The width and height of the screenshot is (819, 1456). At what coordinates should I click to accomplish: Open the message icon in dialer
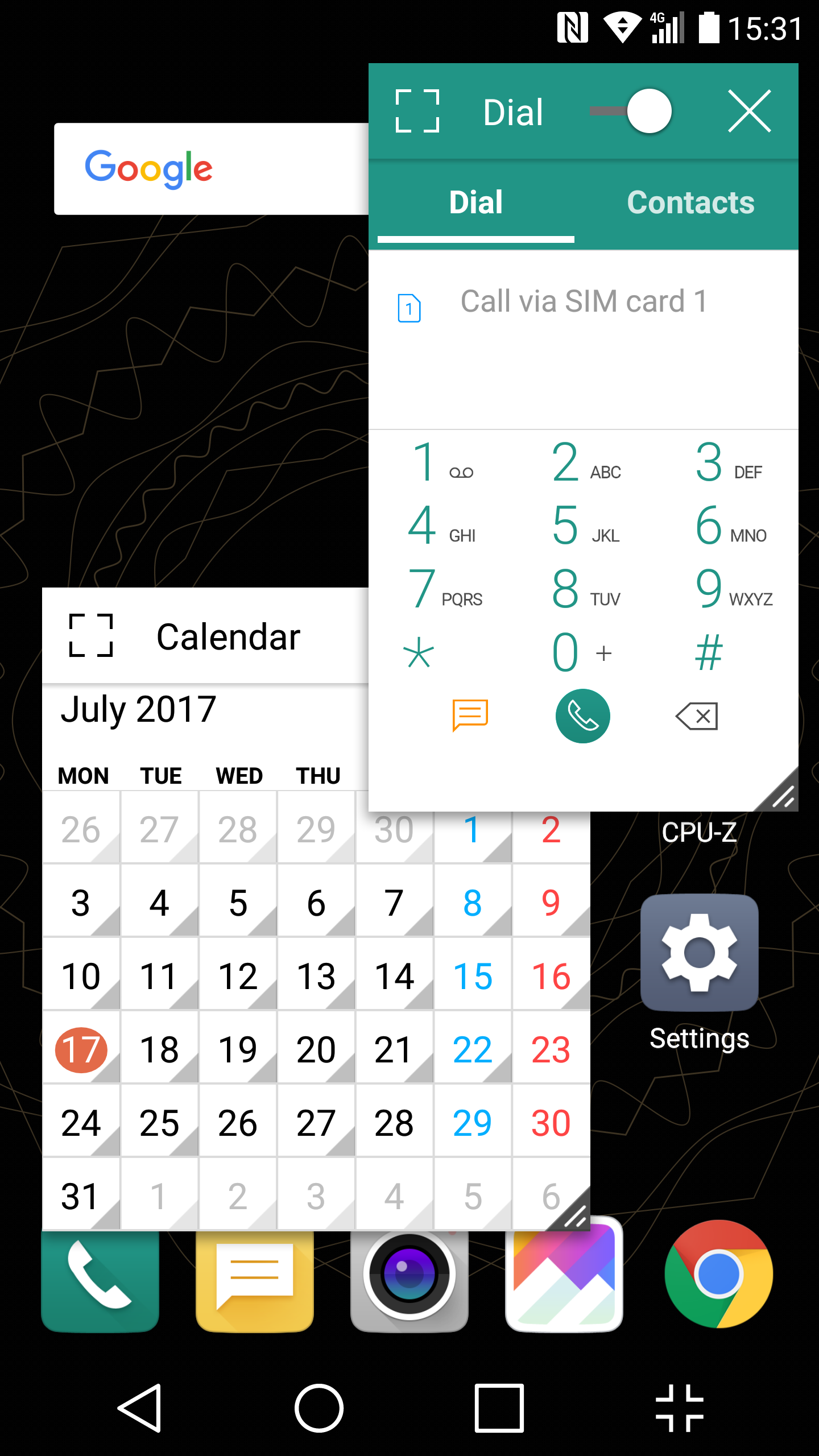coord(470,715)
